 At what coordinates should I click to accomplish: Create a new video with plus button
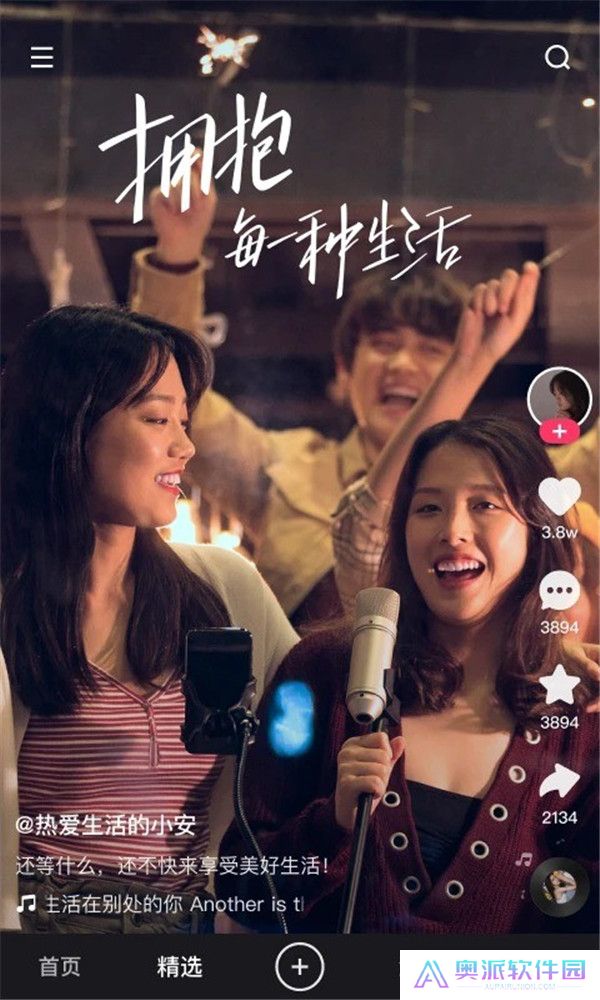[x=300, y=967]
